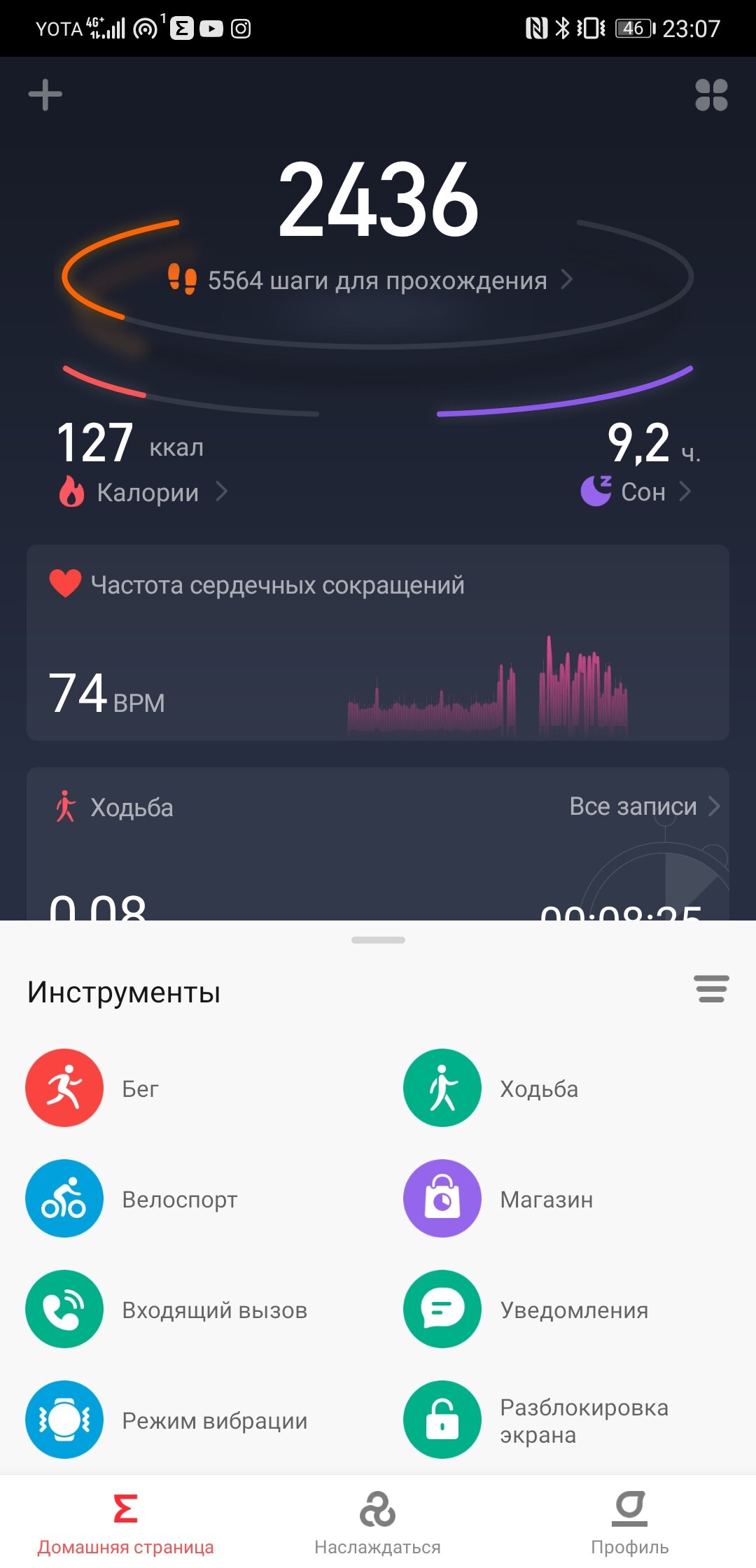Open the Инструменты list menu icon
Viewport: 756px width, 1568px height.
[x=711, y=988]
